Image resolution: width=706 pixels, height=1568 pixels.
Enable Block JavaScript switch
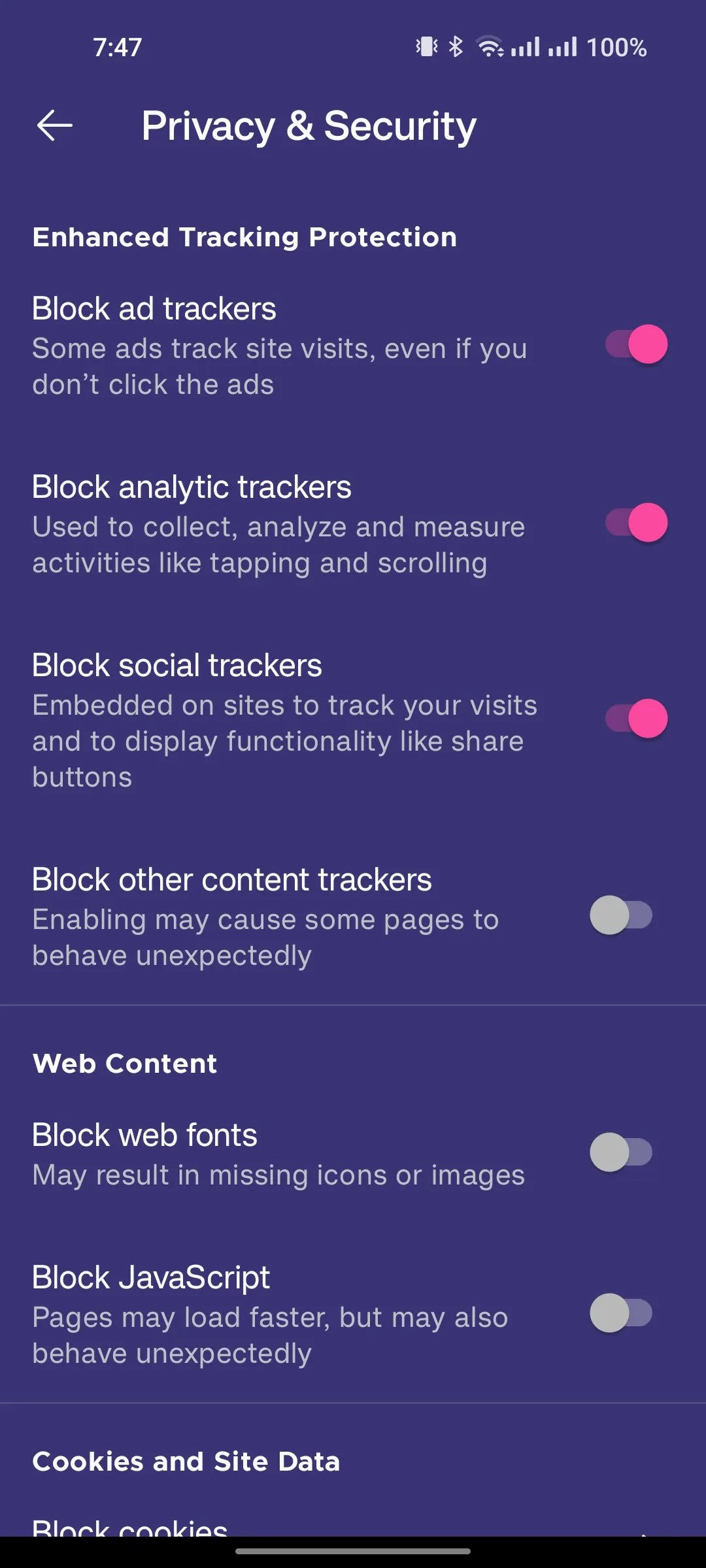621,1313
